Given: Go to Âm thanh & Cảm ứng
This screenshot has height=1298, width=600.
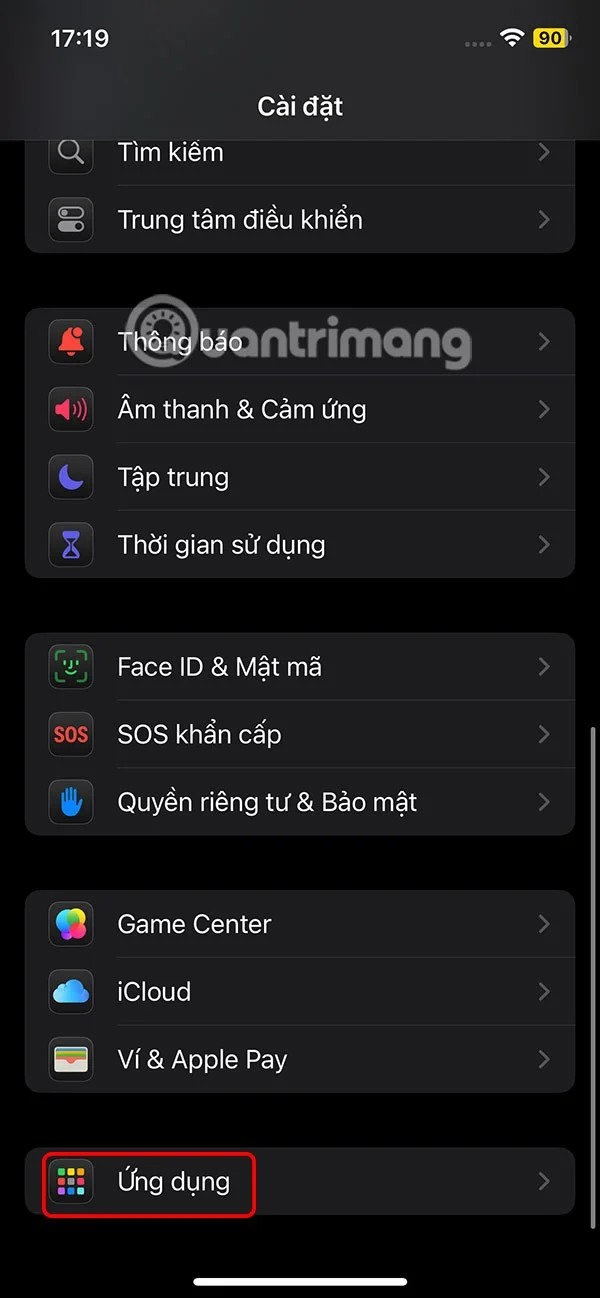Looking at the screenshot, I should (x=300, y=409).
